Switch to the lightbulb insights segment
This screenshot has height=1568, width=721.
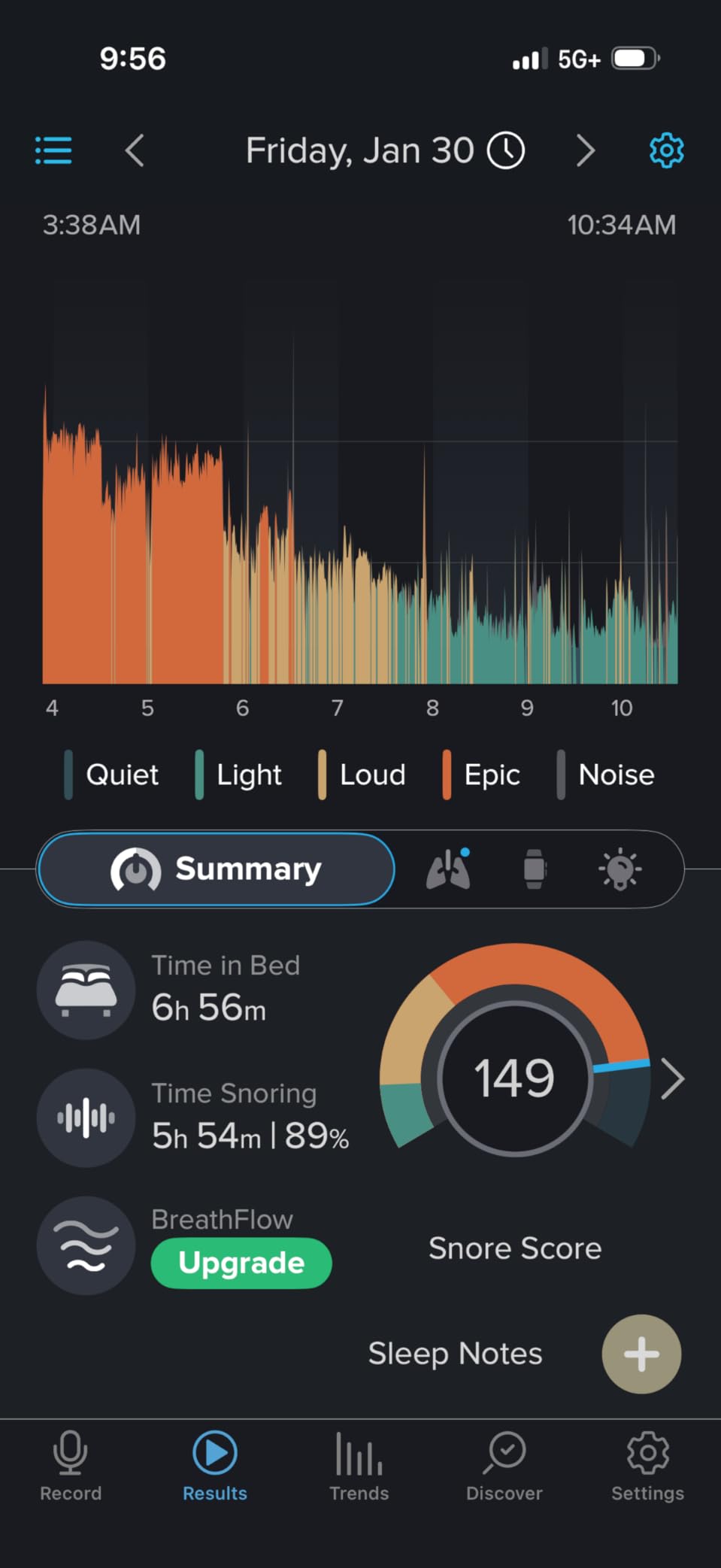[620, 869]
